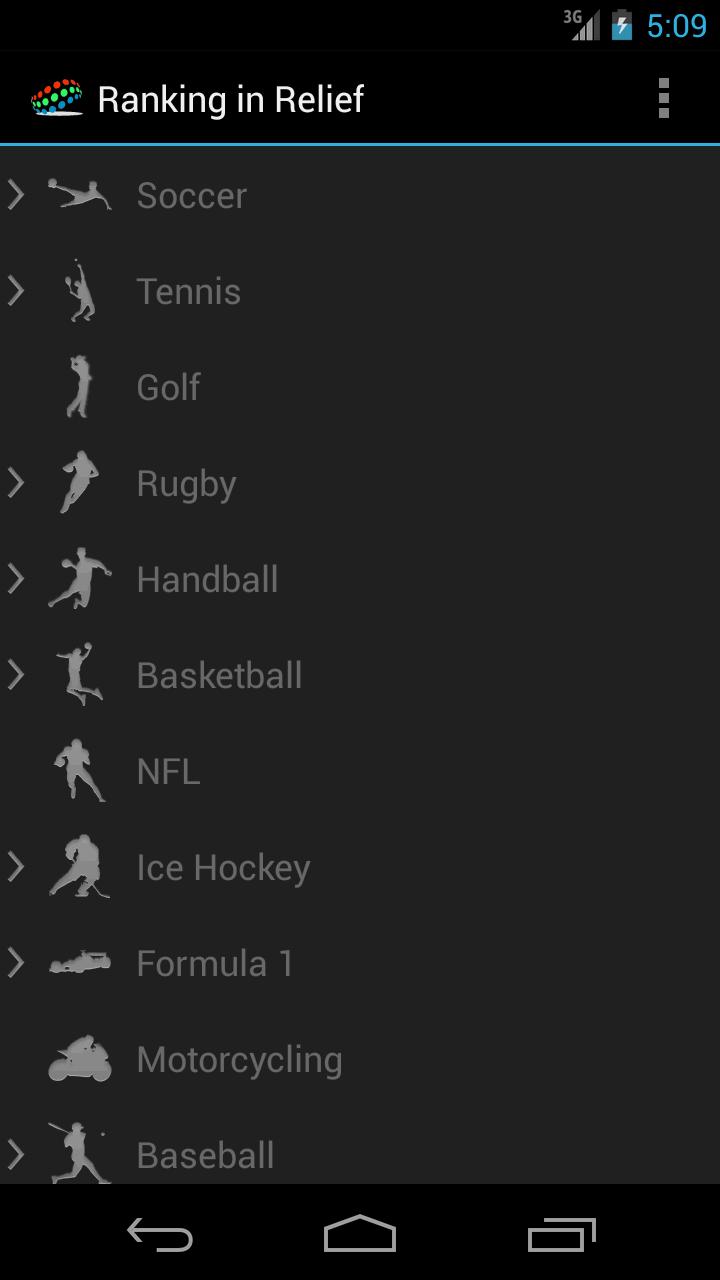This screenshot has height=1280, width=720.
Task: Open the NFL rankings
Action: pyautogui.click(x=168, y=771)
